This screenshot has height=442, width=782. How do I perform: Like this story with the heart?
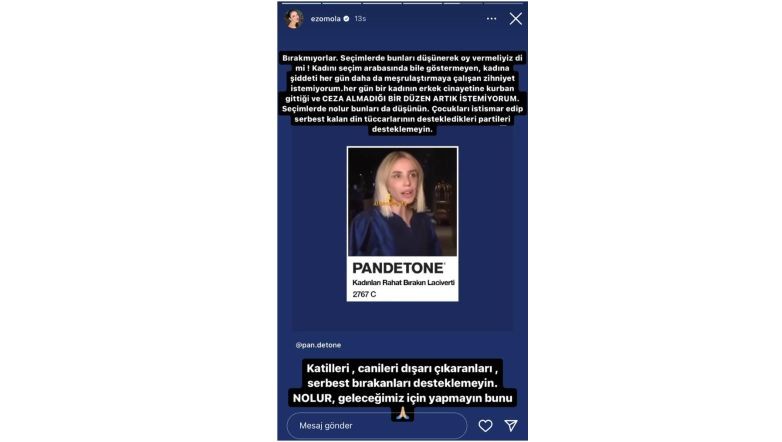[485, 425]
